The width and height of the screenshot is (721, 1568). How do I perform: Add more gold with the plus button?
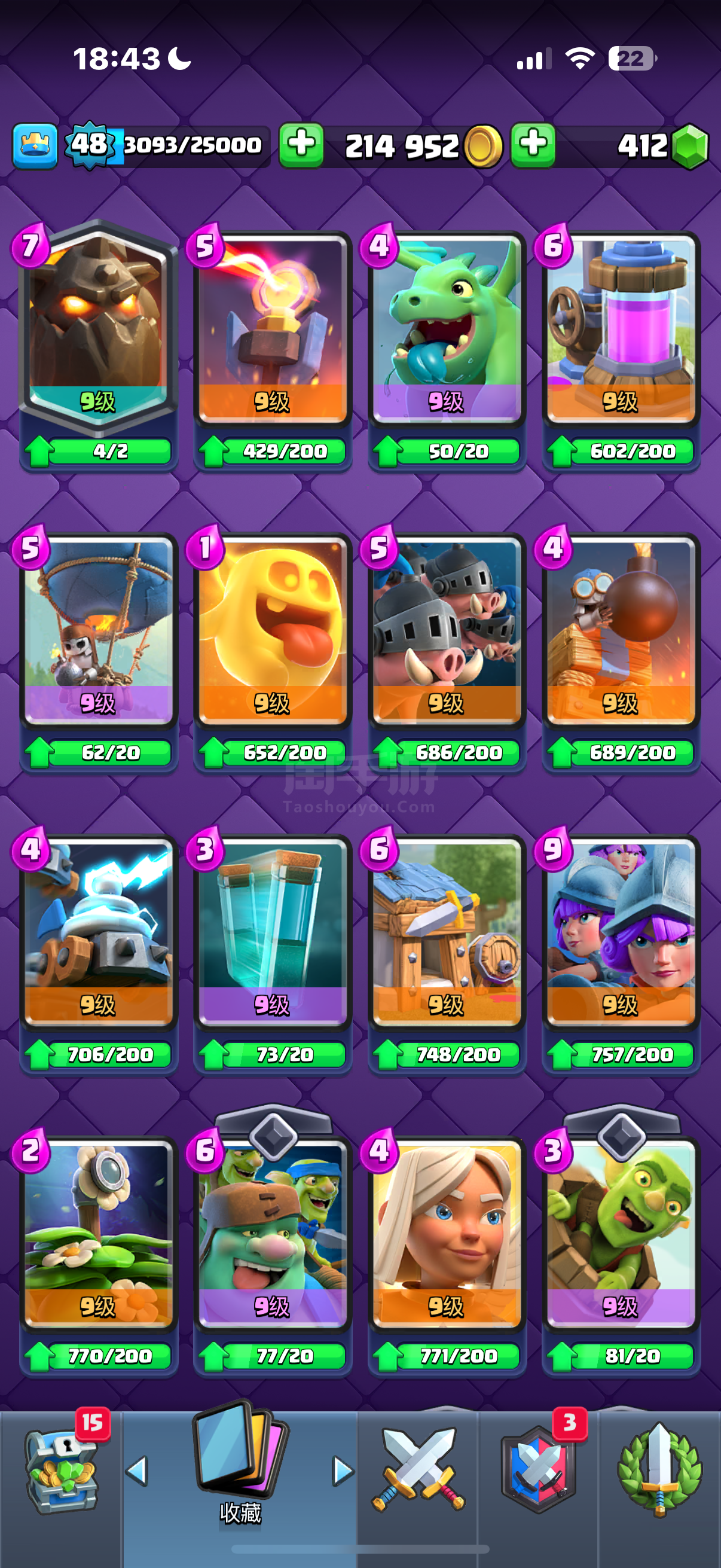click(x=301, y=145)
